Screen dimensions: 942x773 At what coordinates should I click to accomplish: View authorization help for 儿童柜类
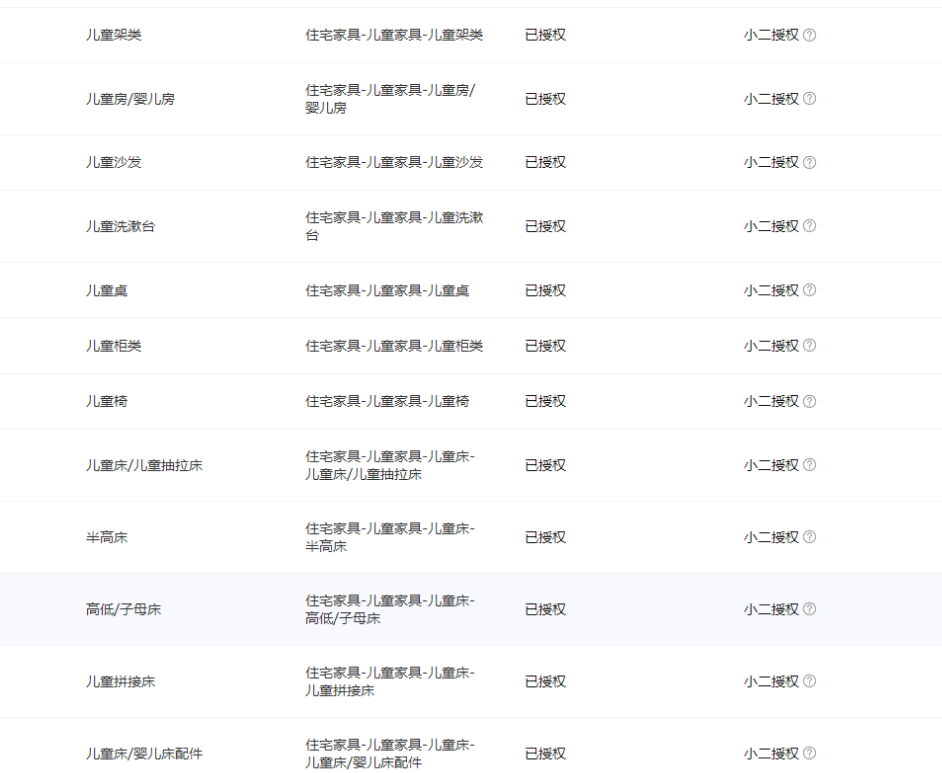click(x=810, y=346)
